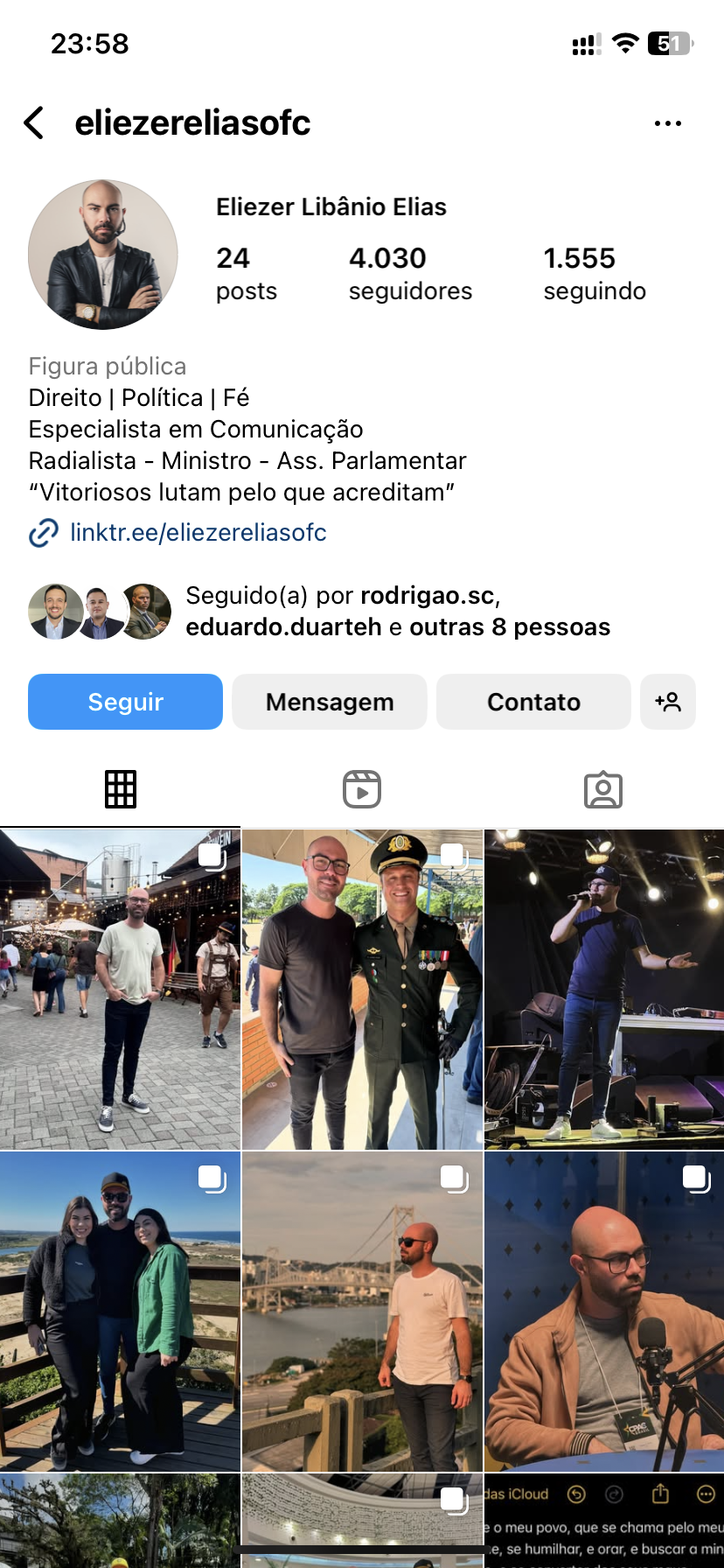Open the post with two women
Viewport: 724px width, 1568px height.
point(120,1311)
